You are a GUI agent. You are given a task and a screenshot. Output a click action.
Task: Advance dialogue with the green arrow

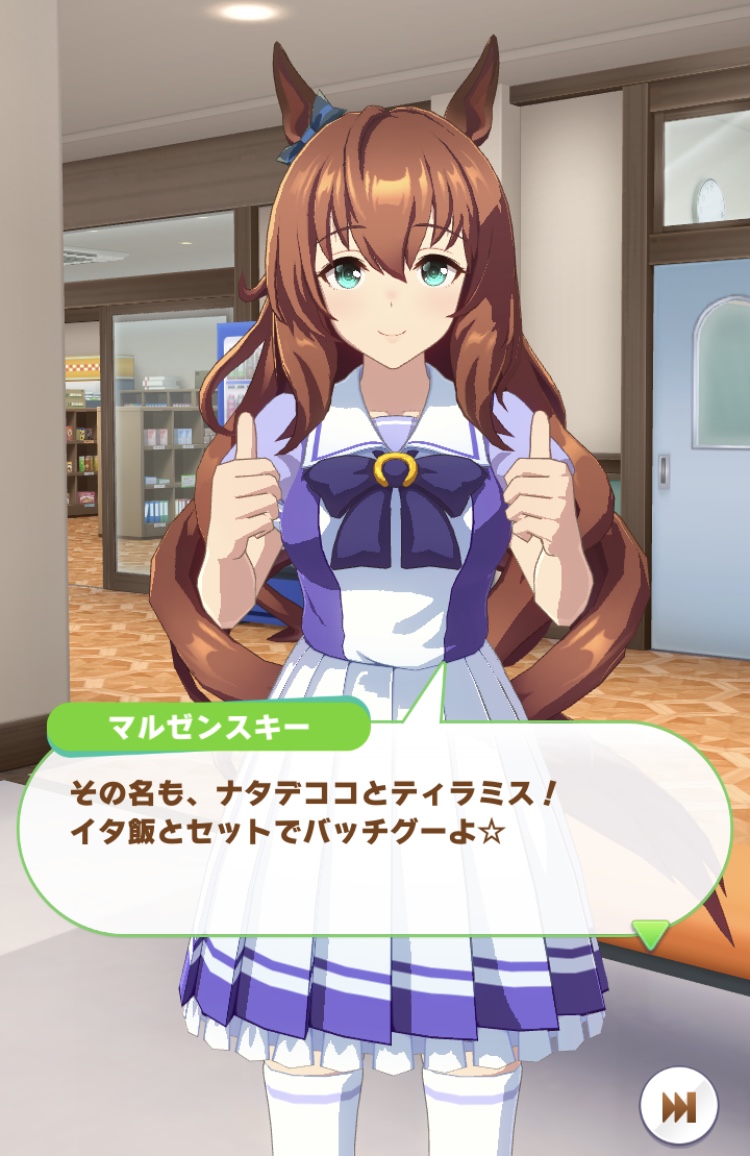pyautogui.click(x=651, y=934)
